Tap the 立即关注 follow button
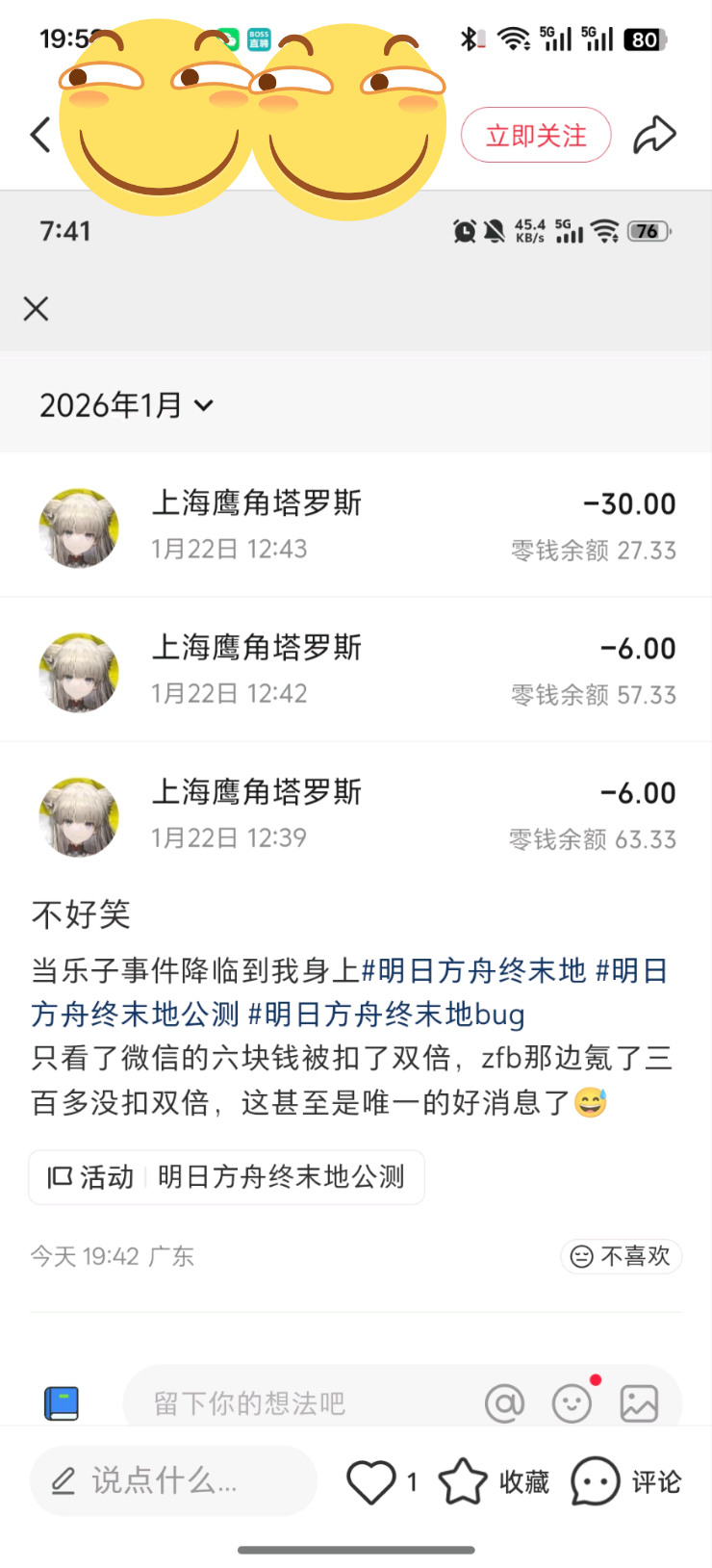The image size is (712, 1568). (536, 135)
